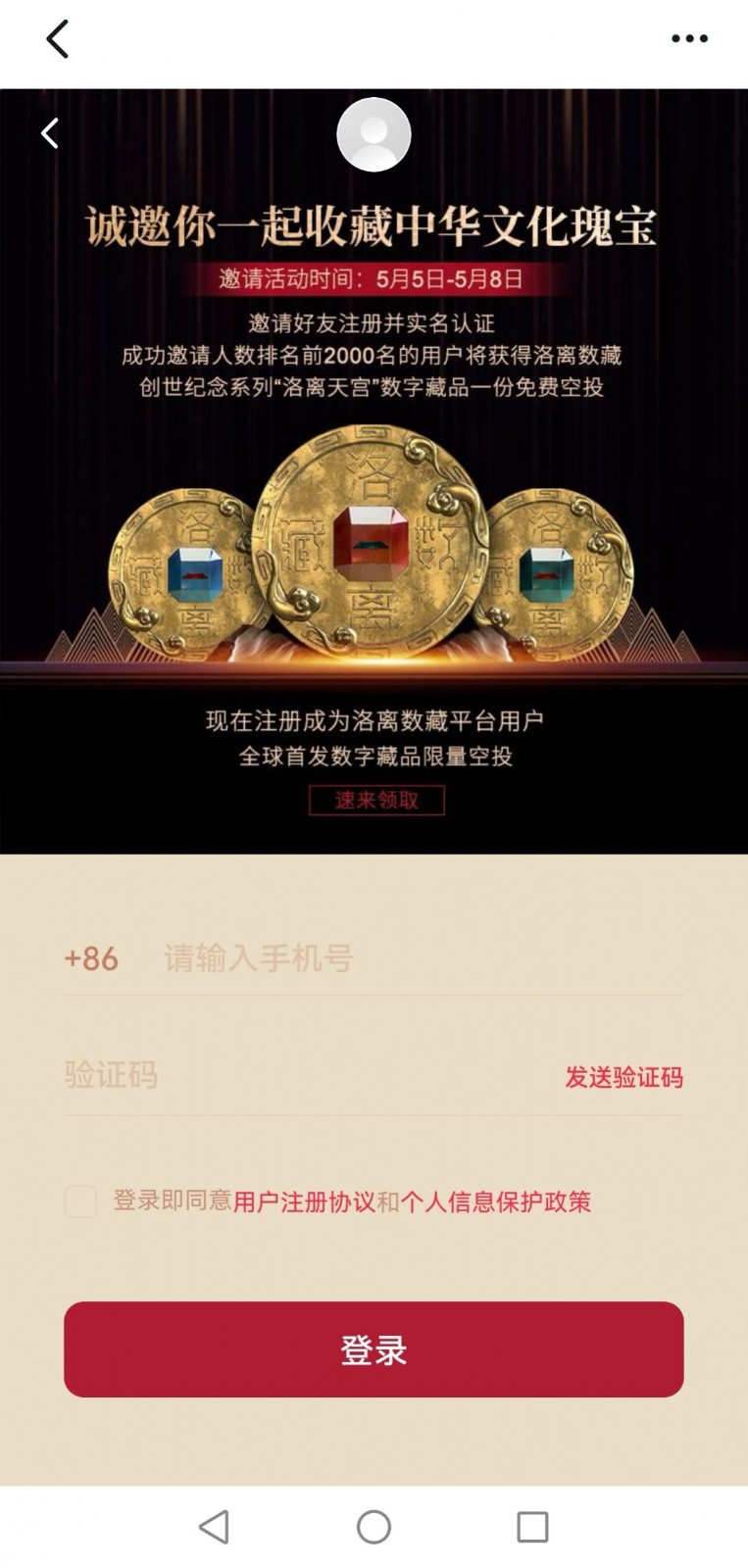The width and height of the screenshot is (748, 1568).
Task: Open the 用户注册协议 link
Action: pos(304,1201)
